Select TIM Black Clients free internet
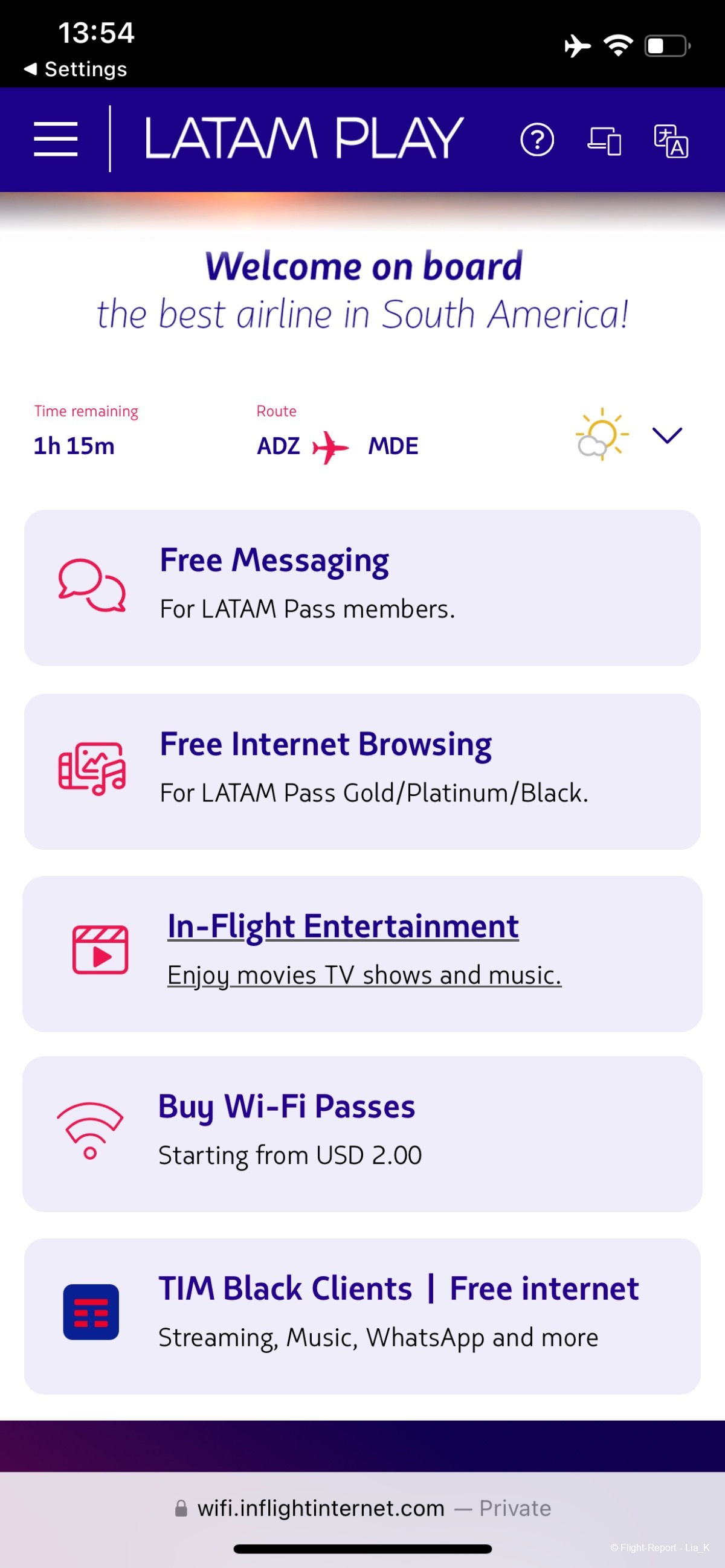Screen dimensions: 725x1568 click(362, 1316)
